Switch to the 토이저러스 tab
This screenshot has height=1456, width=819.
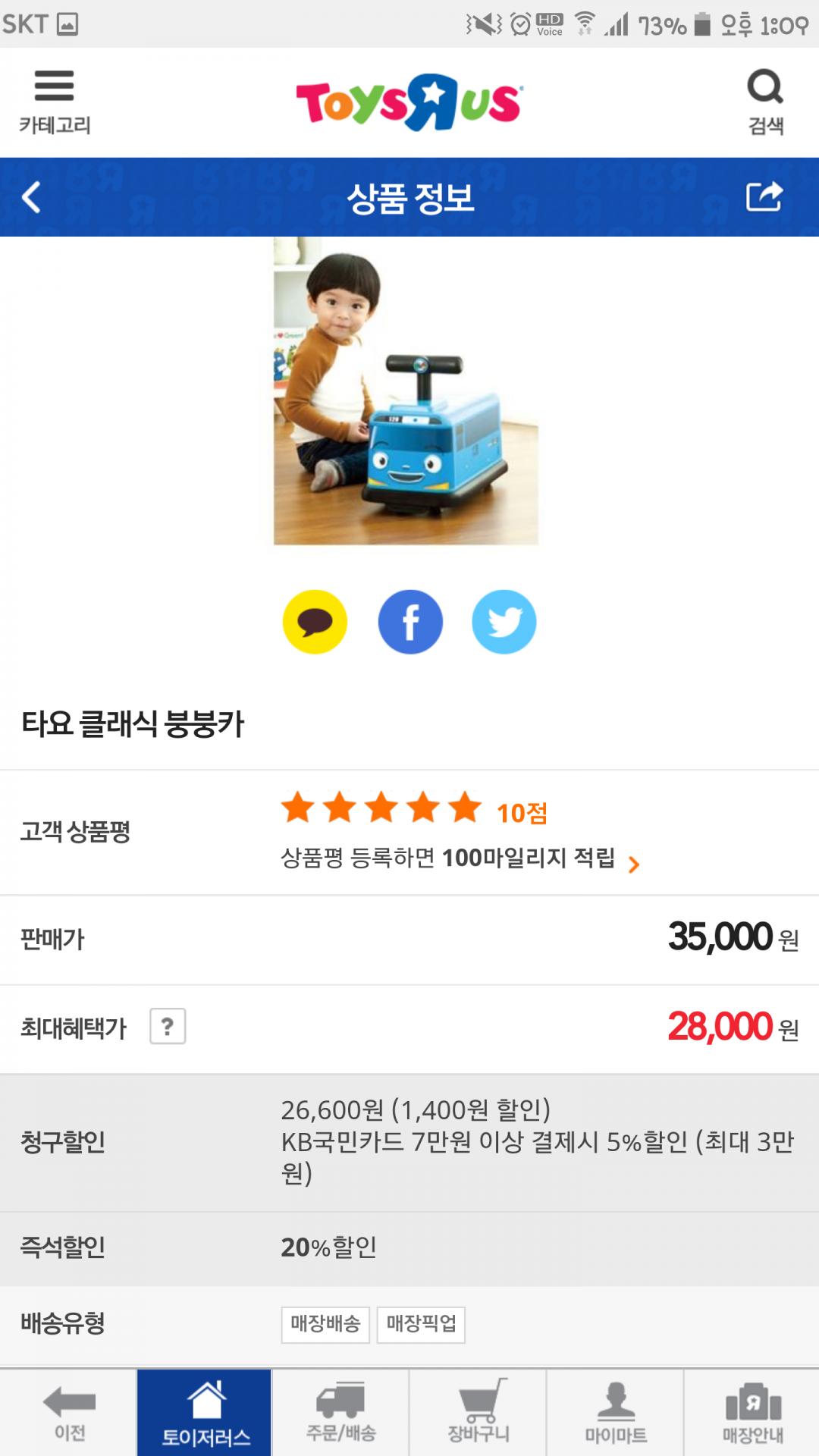(205, 1413)
